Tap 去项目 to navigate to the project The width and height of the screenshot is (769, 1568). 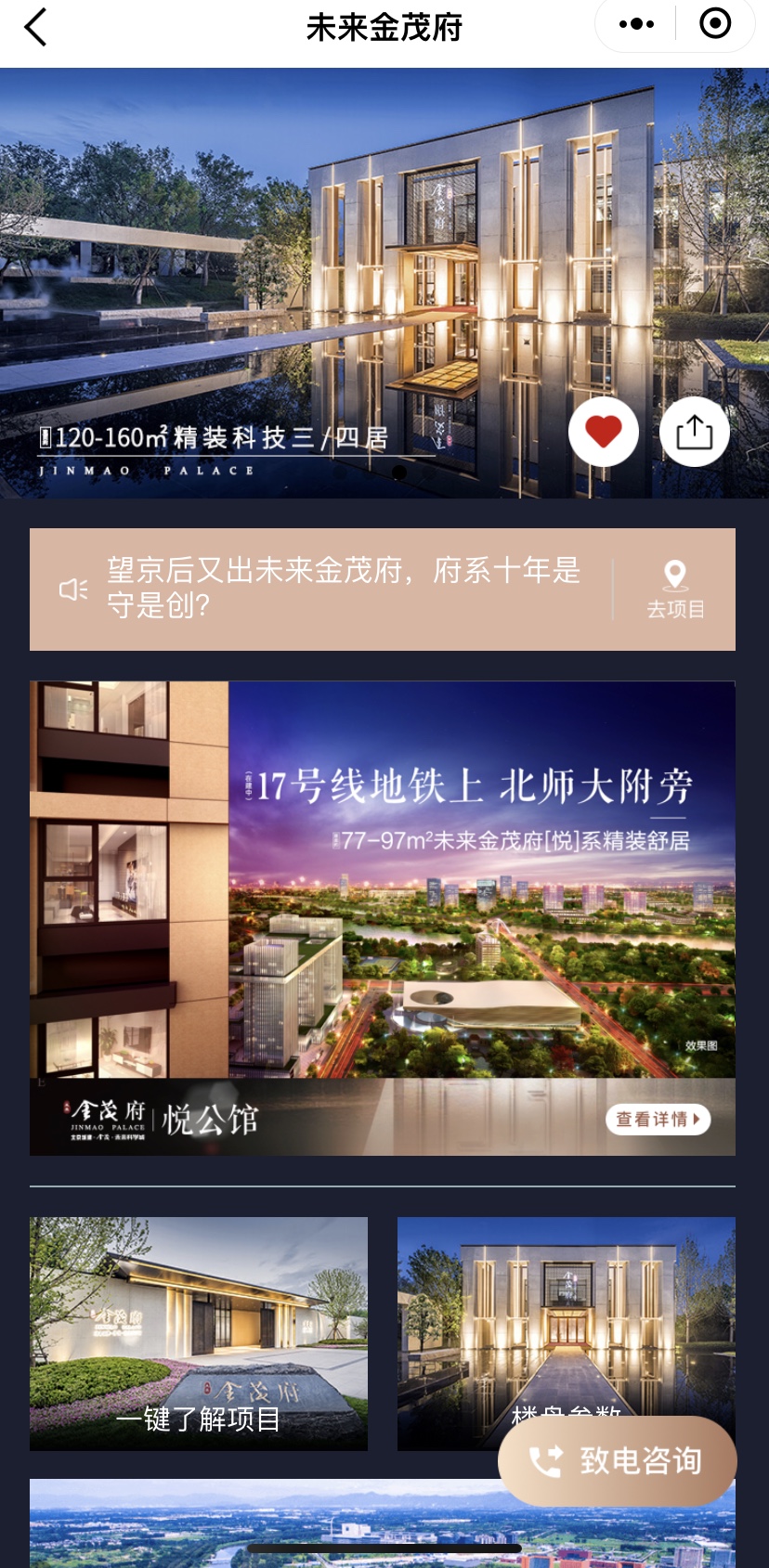click(x=675, y=590)
